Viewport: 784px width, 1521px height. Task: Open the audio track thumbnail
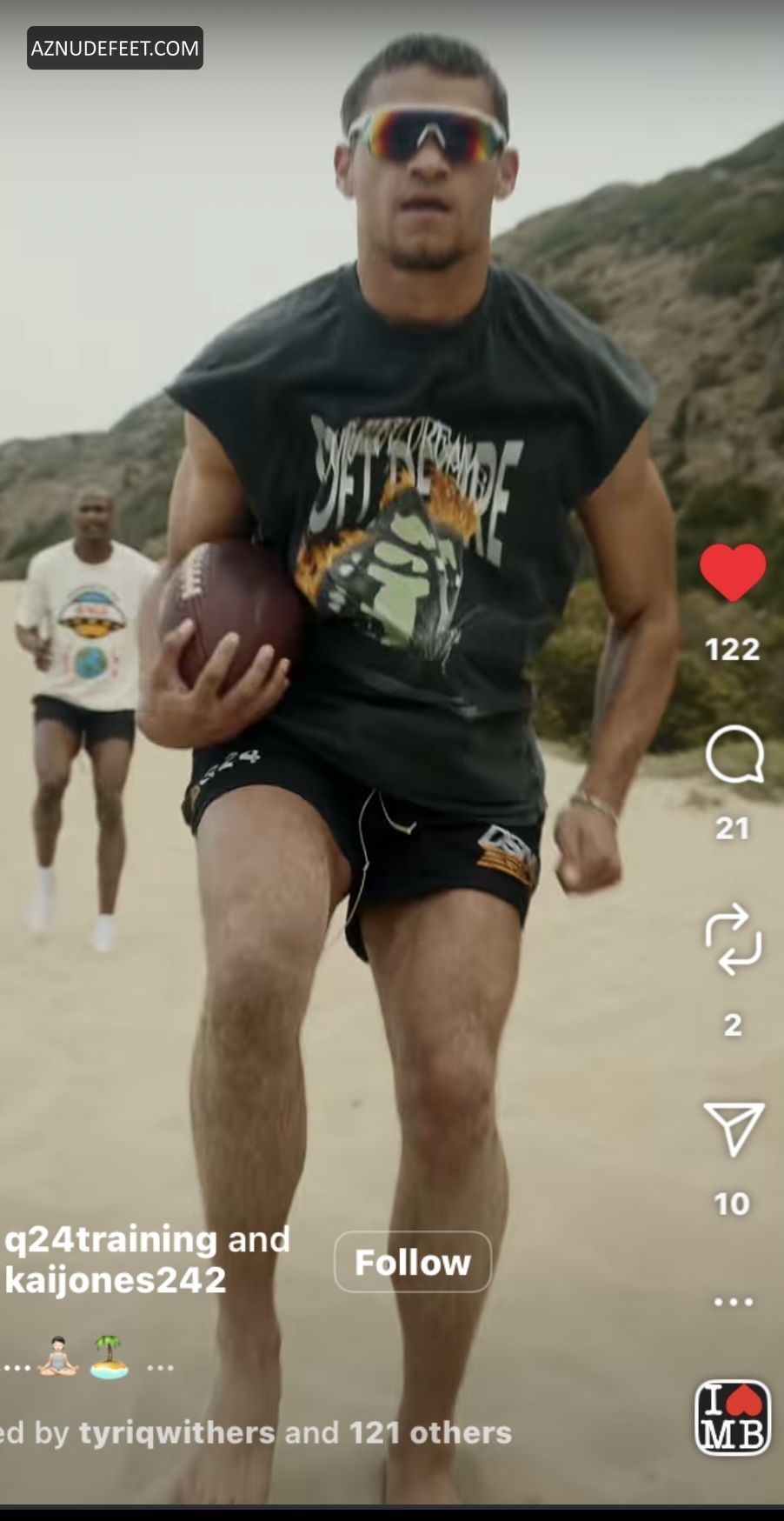[733, 1418]
